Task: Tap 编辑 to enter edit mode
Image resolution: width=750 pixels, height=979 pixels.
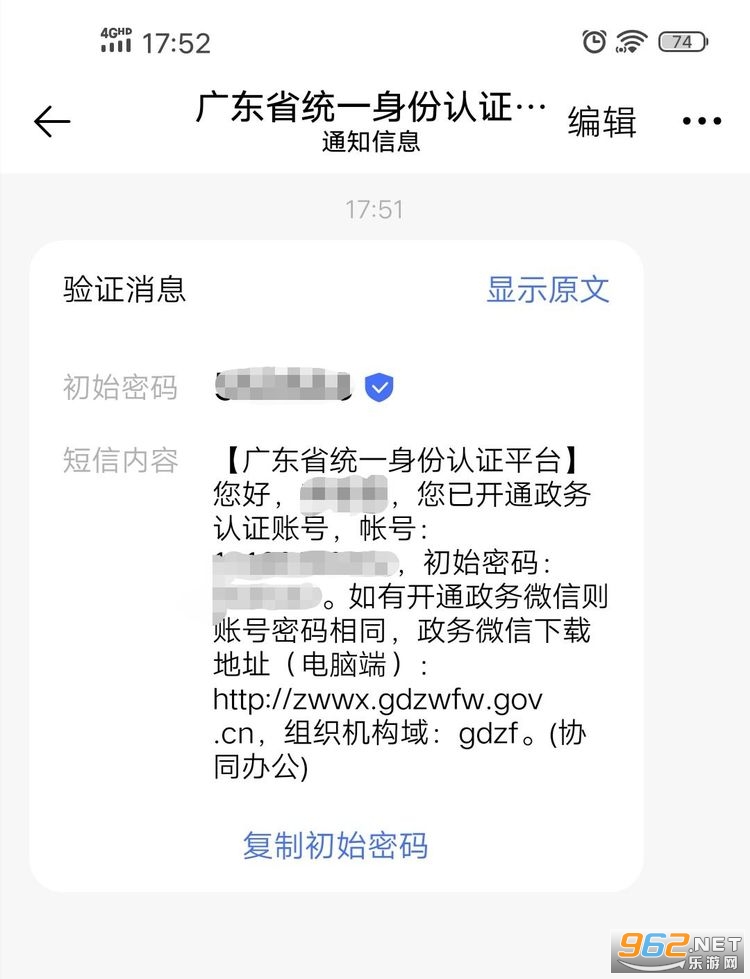Action: [x=601, y=120]
